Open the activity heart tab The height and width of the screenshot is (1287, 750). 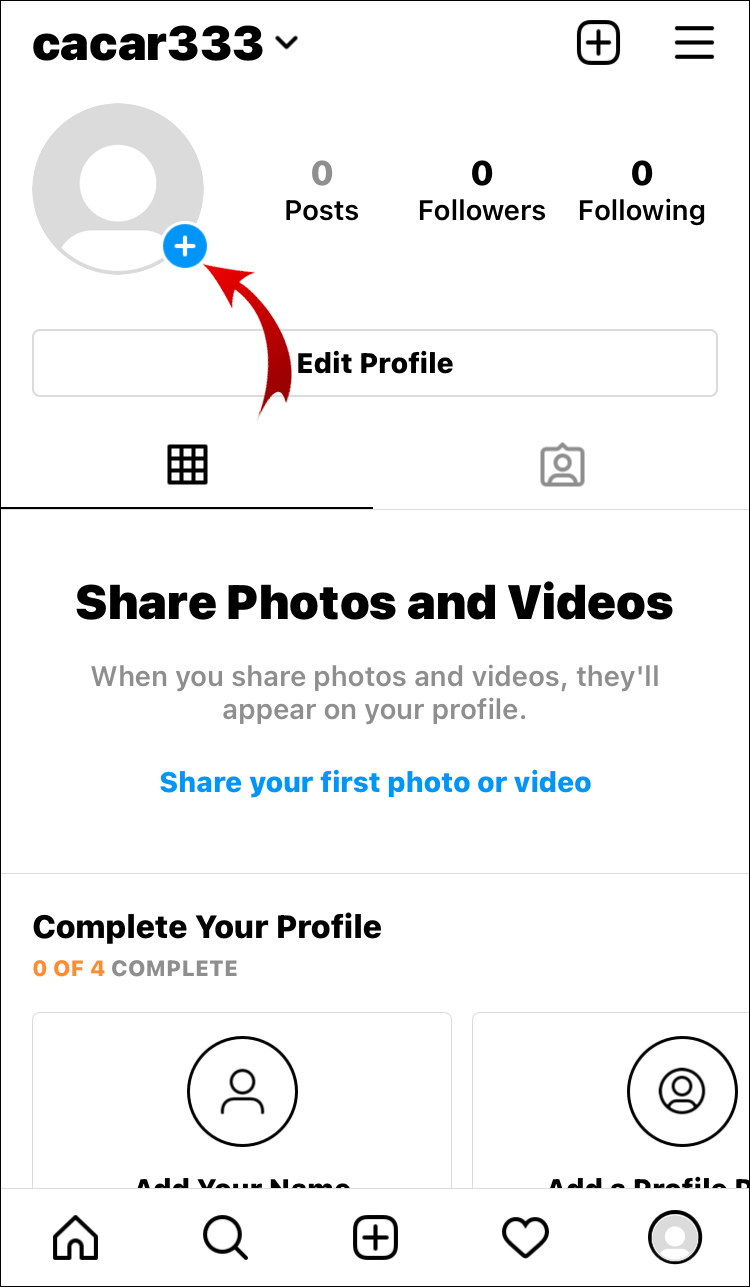click(x=525, y=1239)
